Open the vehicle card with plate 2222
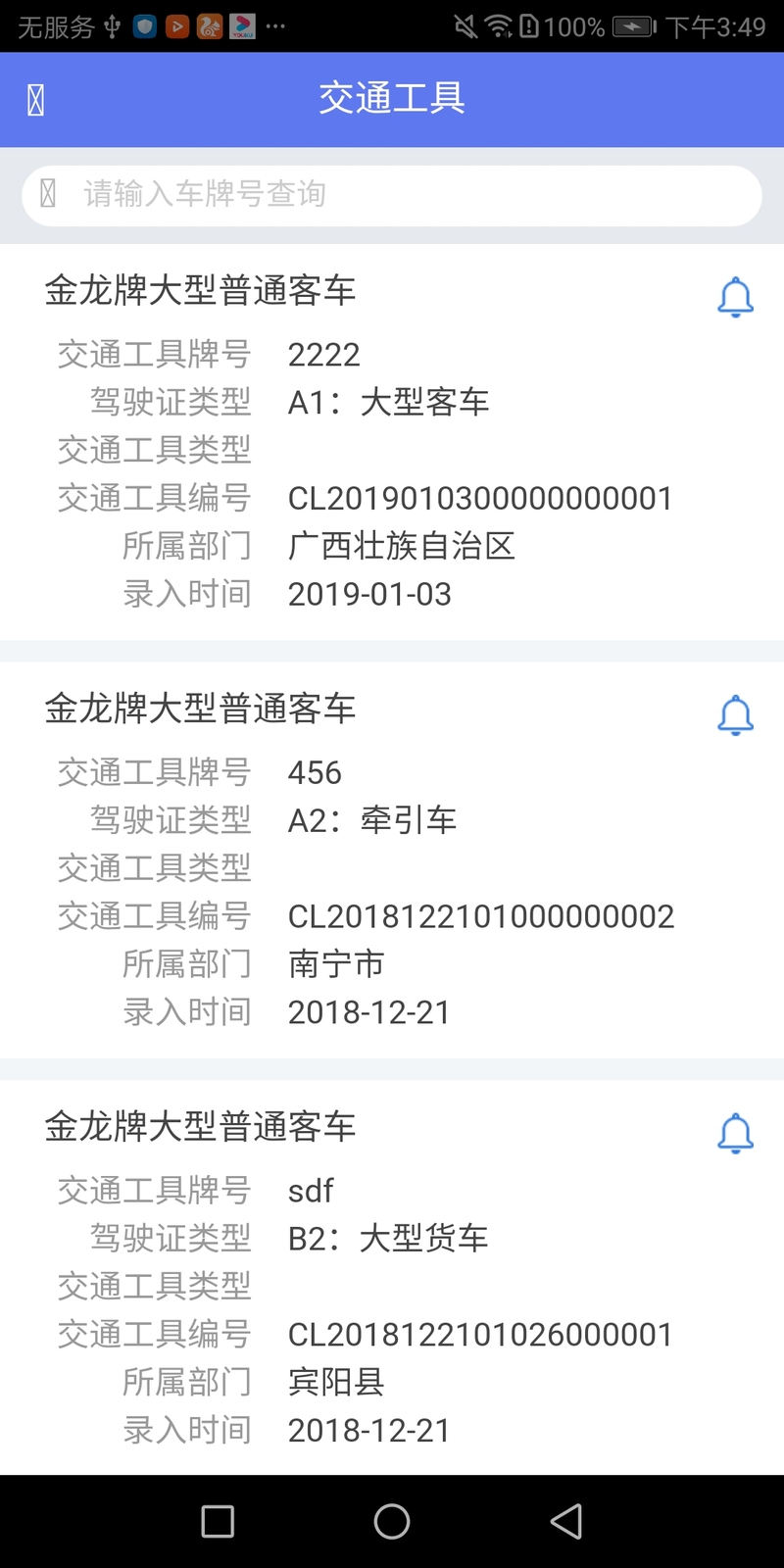 392,442
